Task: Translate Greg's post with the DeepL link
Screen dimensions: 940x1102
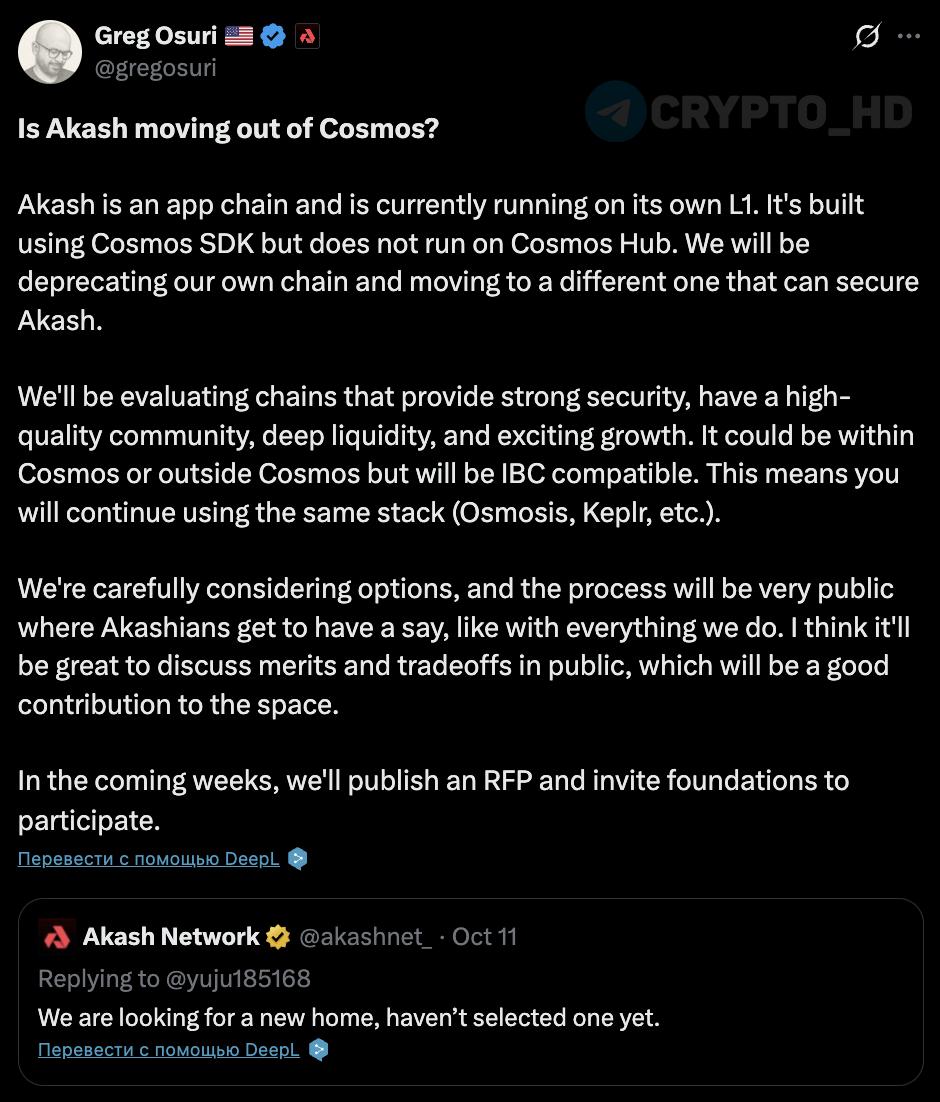Action: coord(148,858)
